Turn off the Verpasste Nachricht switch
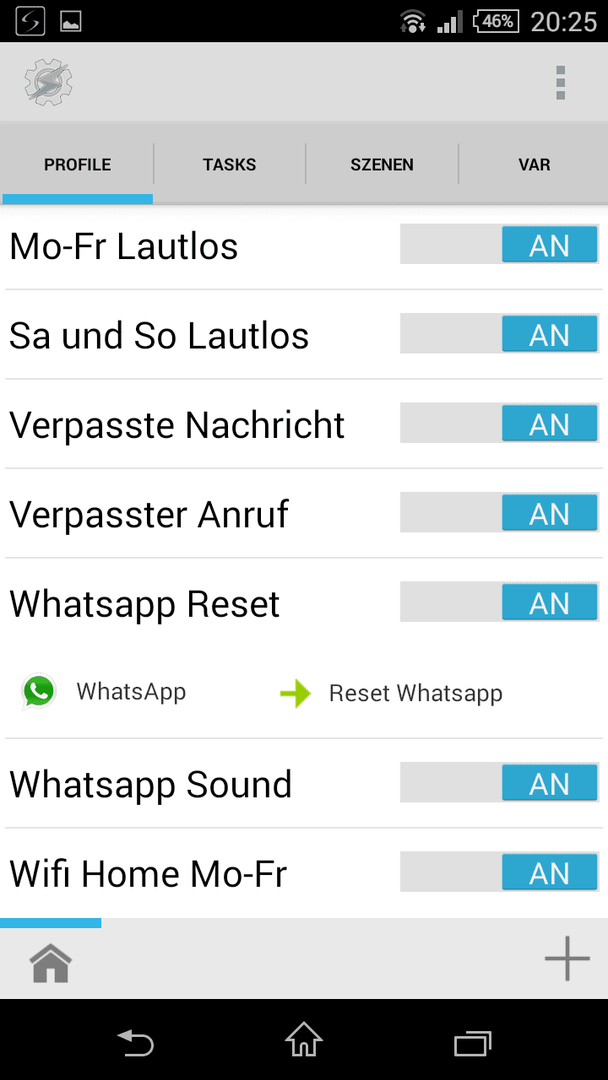Screen dimensions: 608x1080 499,424
